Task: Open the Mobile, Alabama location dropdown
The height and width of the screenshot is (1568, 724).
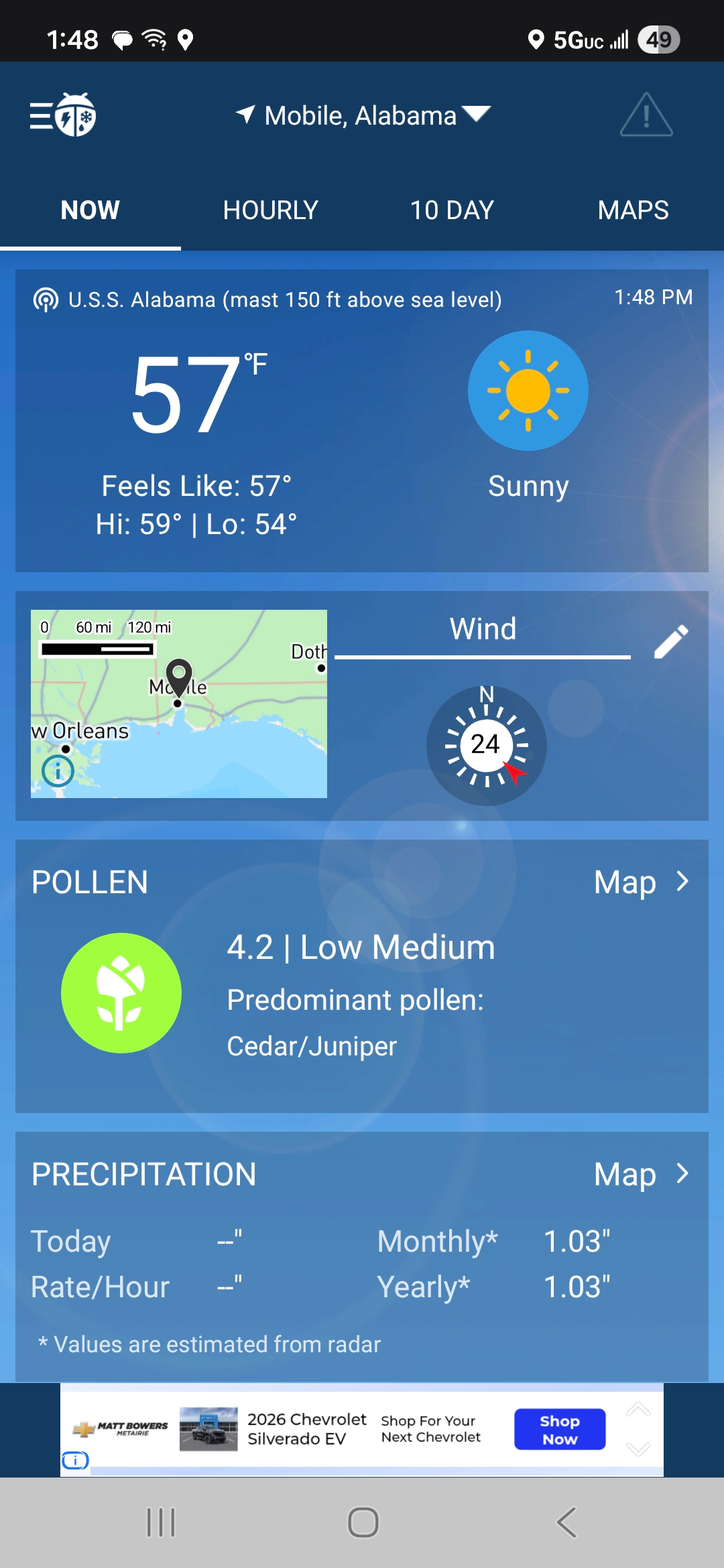Action: 363,115
